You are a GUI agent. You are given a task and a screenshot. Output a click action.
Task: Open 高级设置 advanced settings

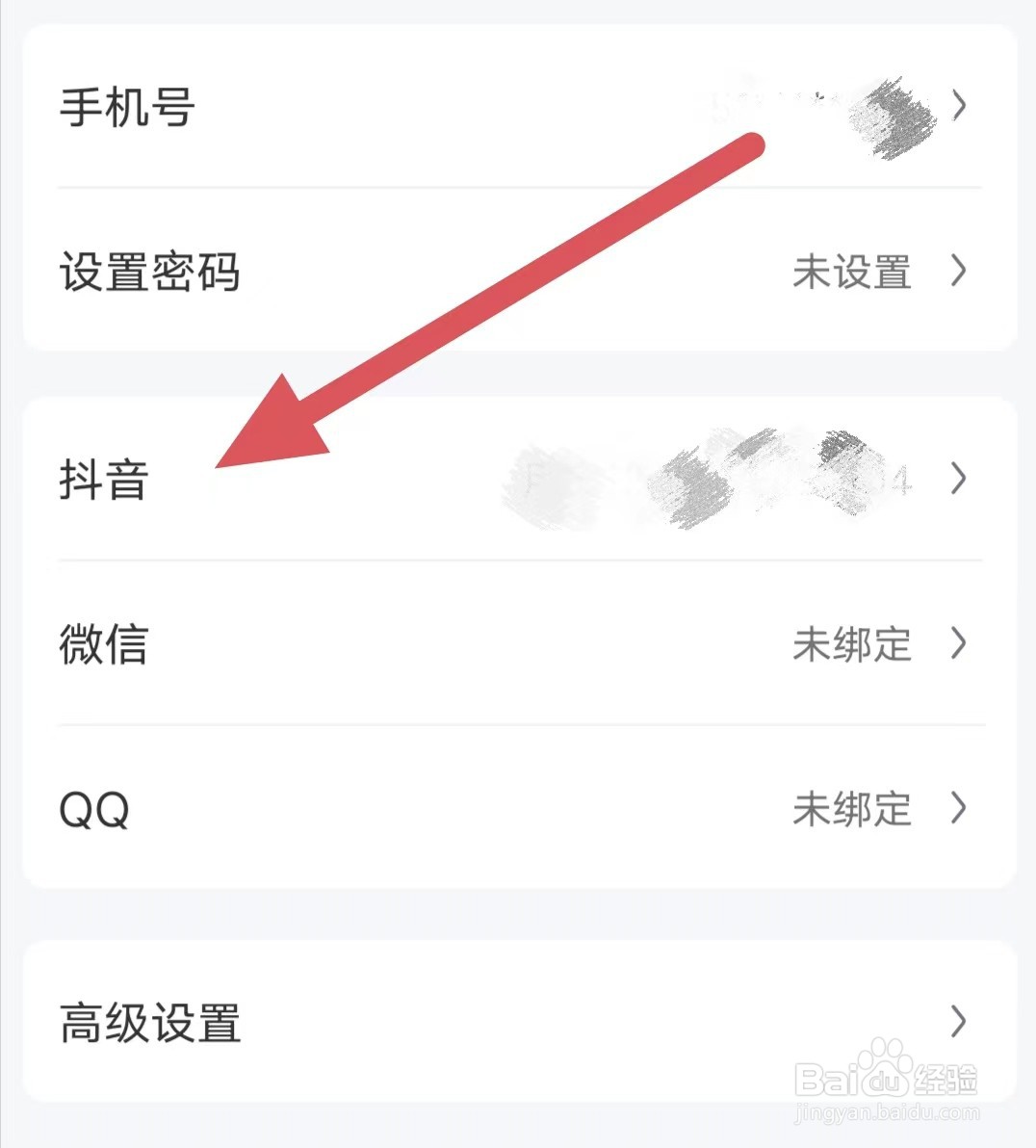(x=149, y=1023)
